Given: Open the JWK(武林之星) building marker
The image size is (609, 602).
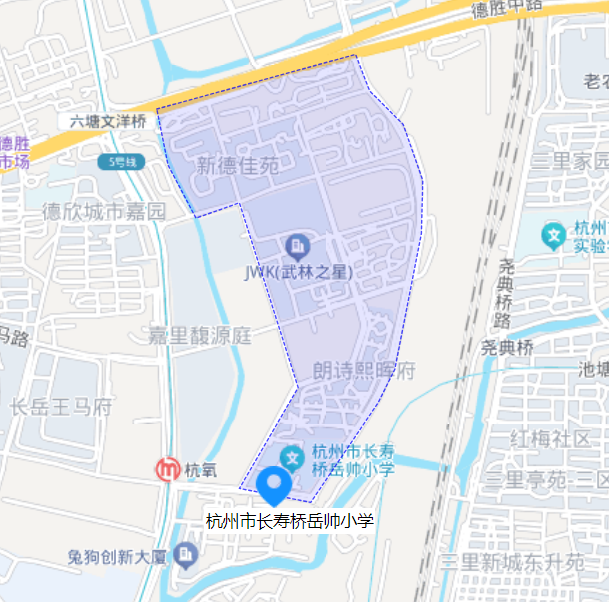Looking at the screenshot, I should point(296,245).
